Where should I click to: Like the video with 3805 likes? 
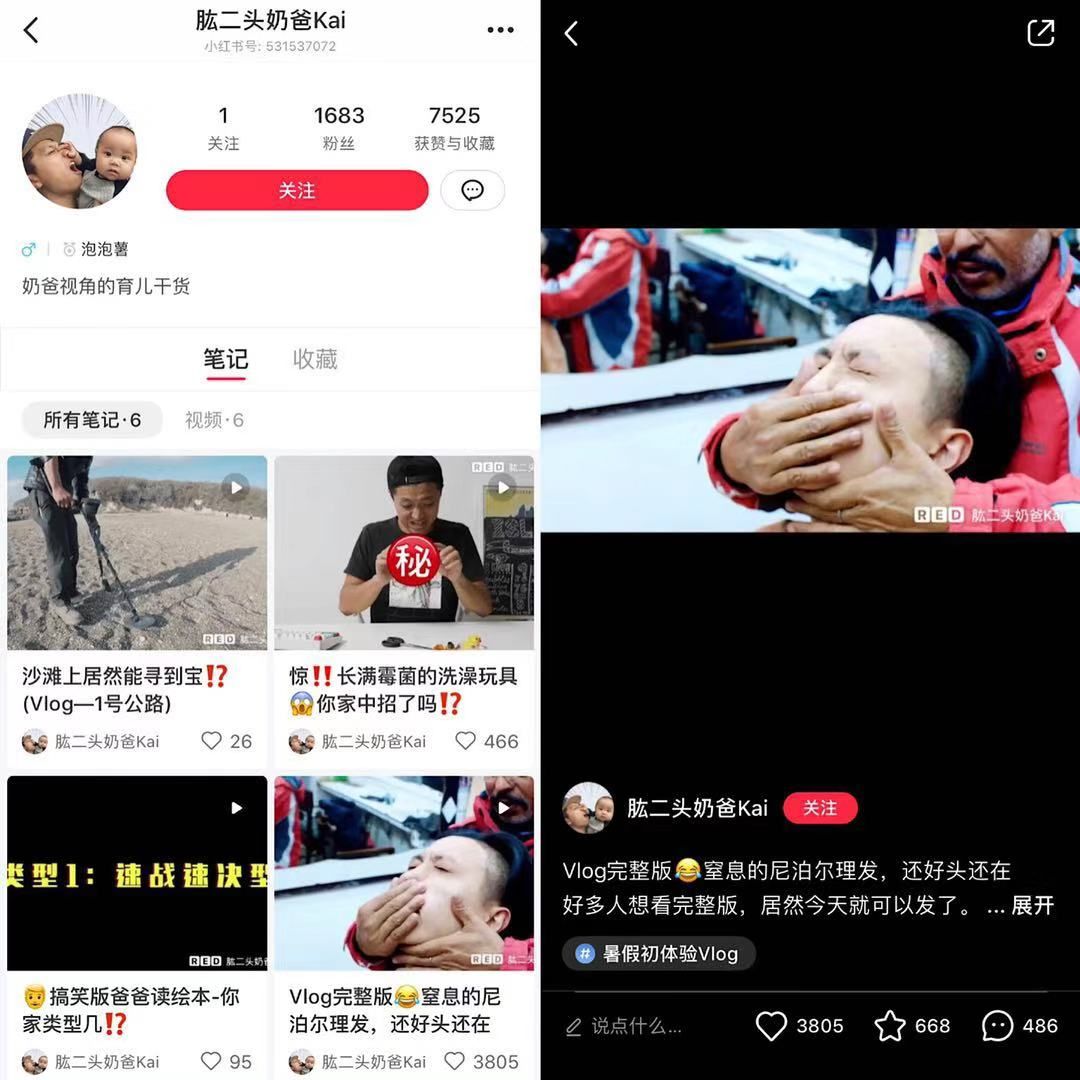coord(772,1026)
